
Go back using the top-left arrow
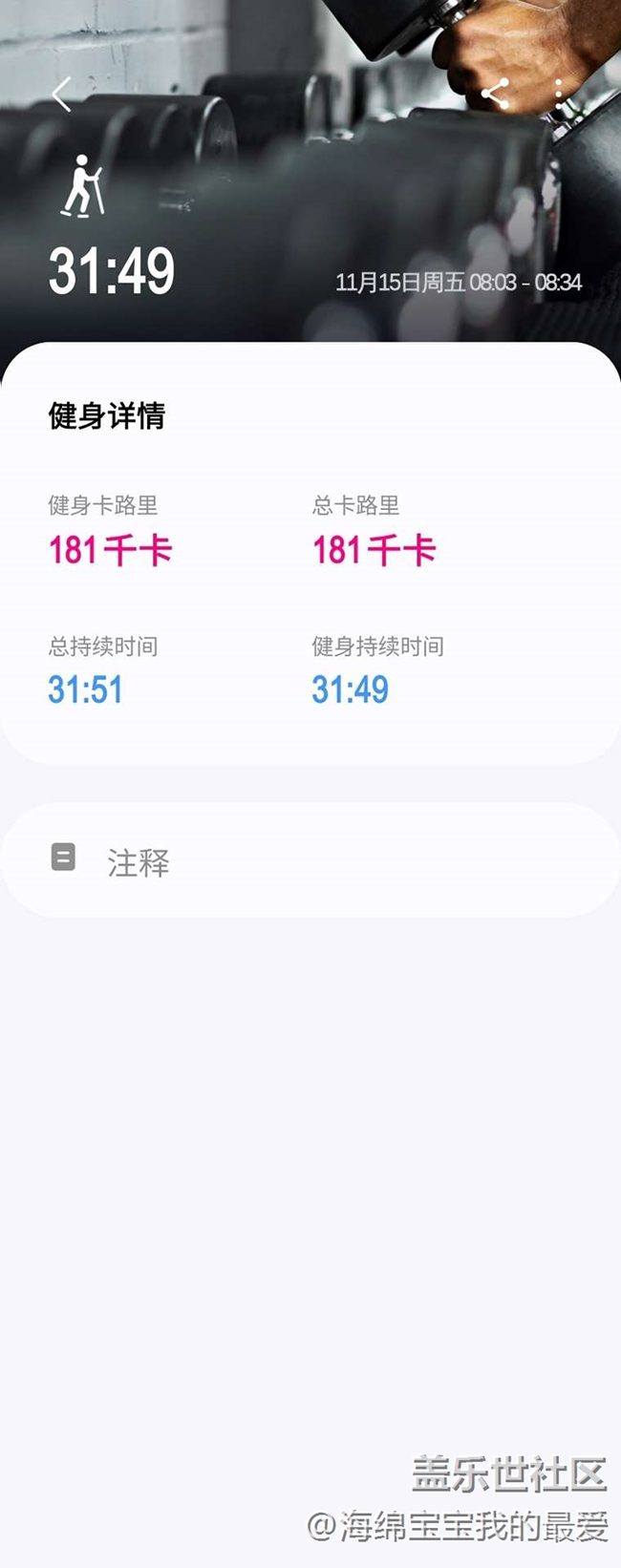tap(62, 95)
